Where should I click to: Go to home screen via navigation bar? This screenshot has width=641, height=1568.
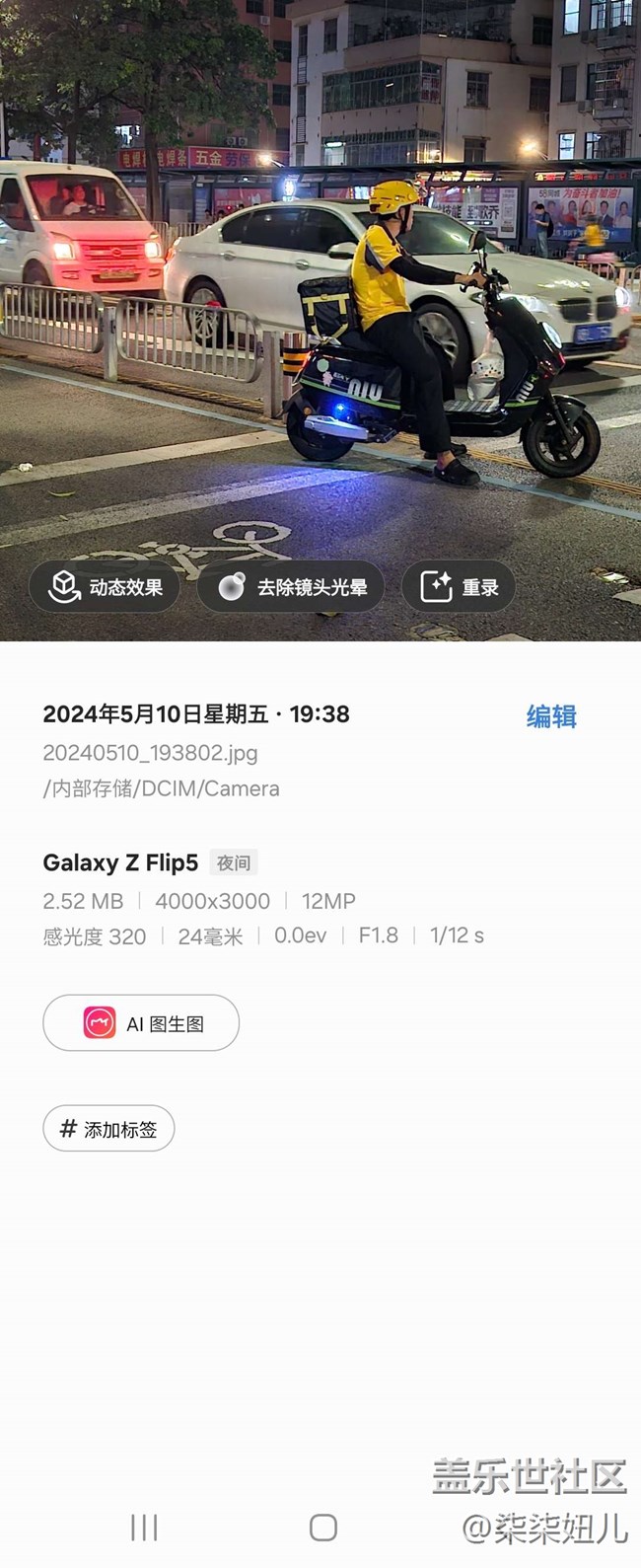(322, 1528)
